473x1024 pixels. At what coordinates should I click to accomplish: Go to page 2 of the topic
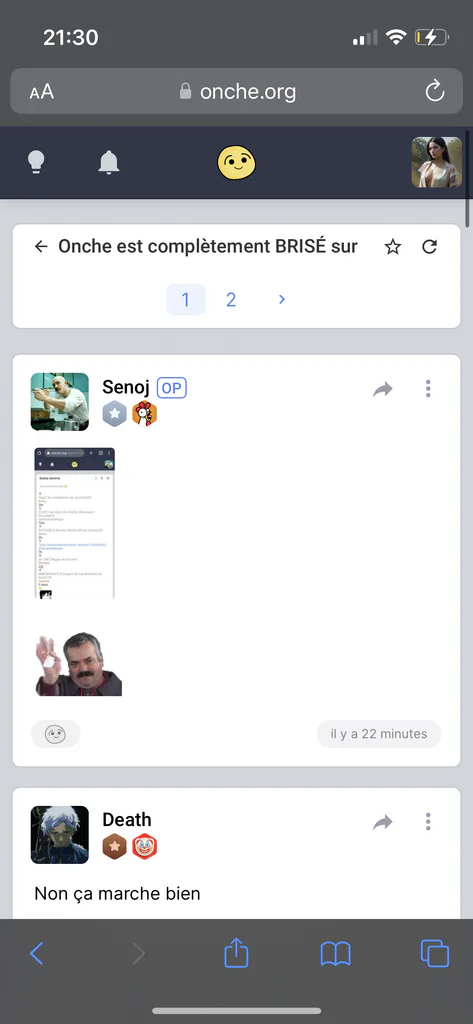pyautogui.click(x=231, y=300)
